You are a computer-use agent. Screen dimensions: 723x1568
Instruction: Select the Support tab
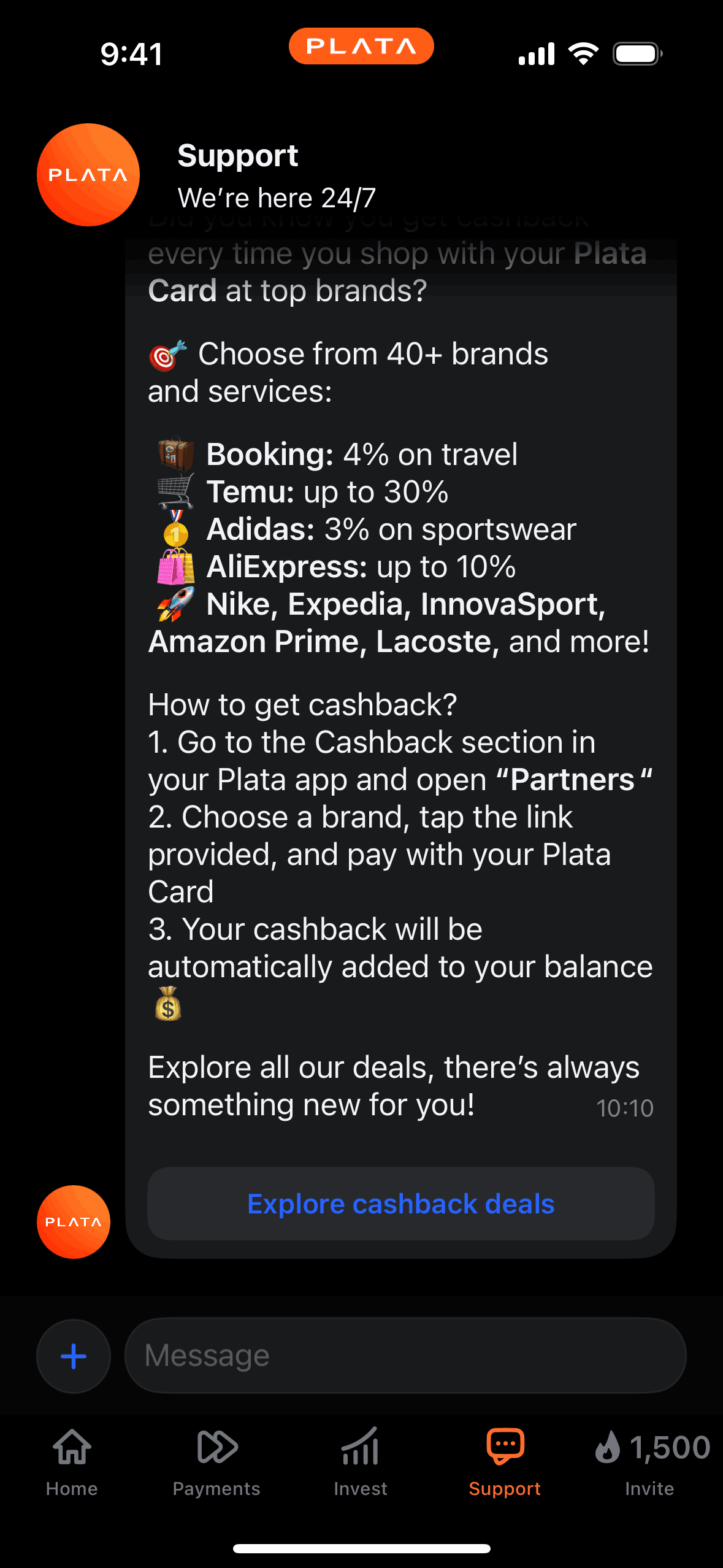(x=505, y=1462)
